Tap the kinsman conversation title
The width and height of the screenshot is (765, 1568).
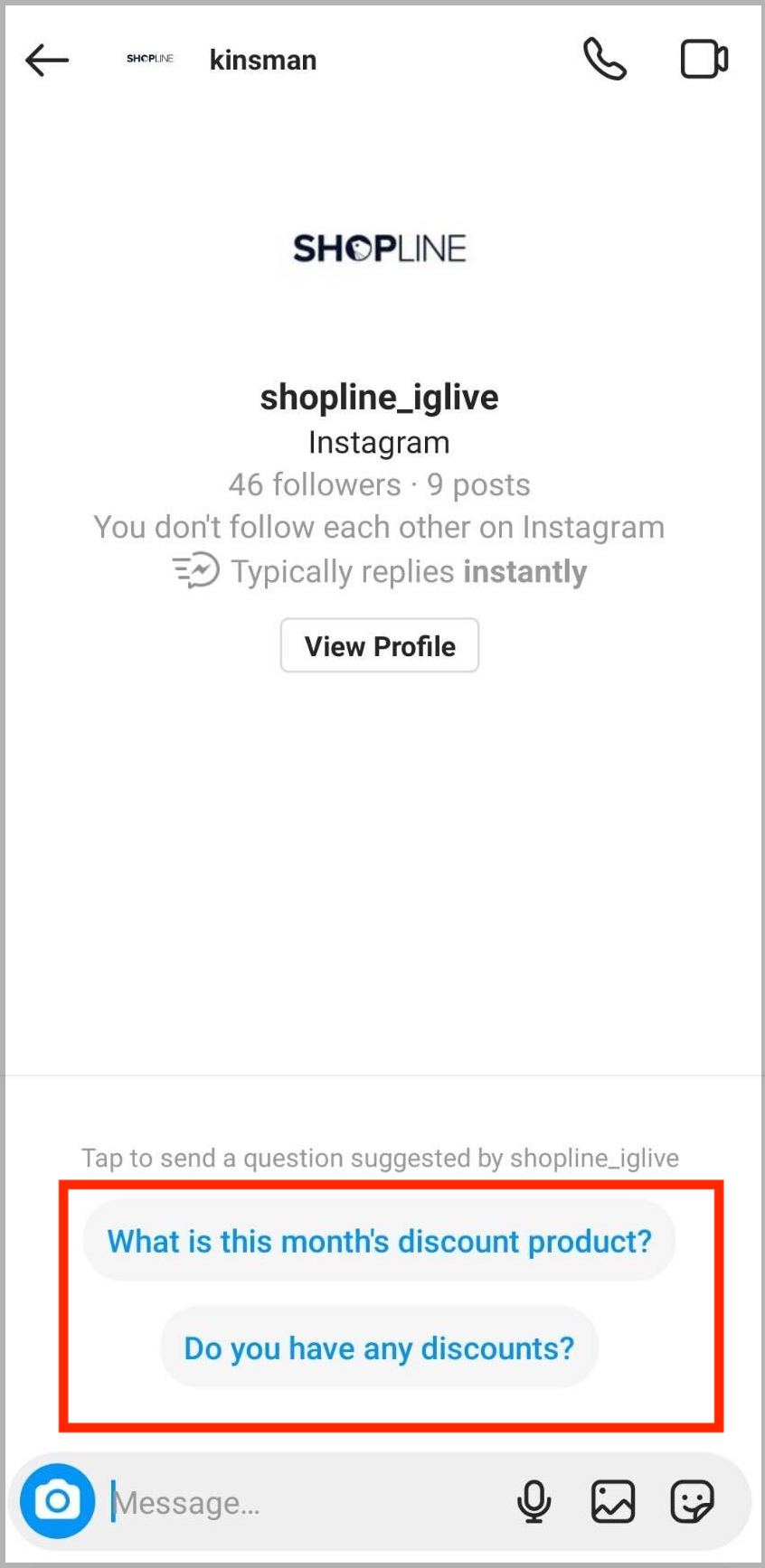pyautogui.click(x=262, y=60)
